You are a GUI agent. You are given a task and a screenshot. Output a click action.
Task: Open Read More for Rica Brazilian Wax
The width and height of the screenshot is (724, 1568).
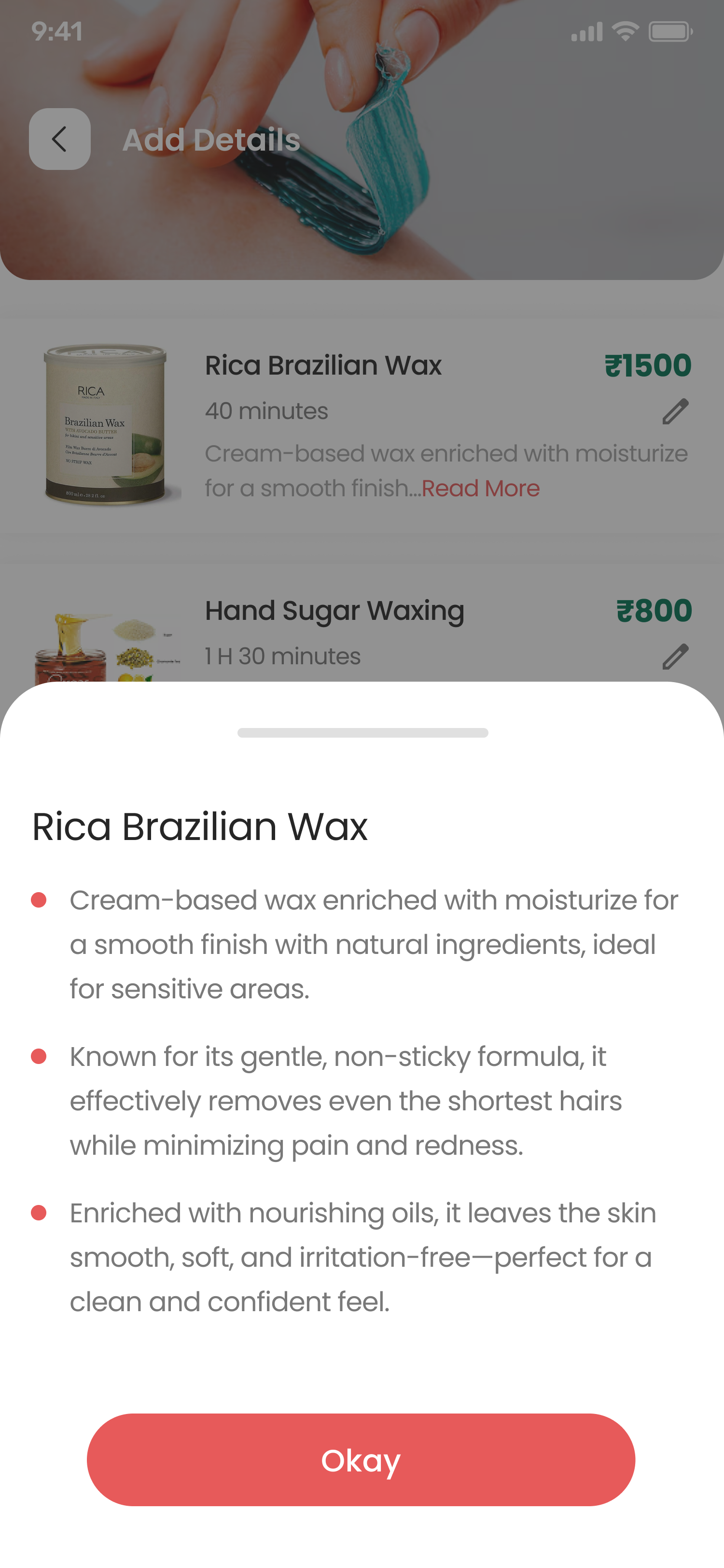pyautogui.click(x=480, y=488)
